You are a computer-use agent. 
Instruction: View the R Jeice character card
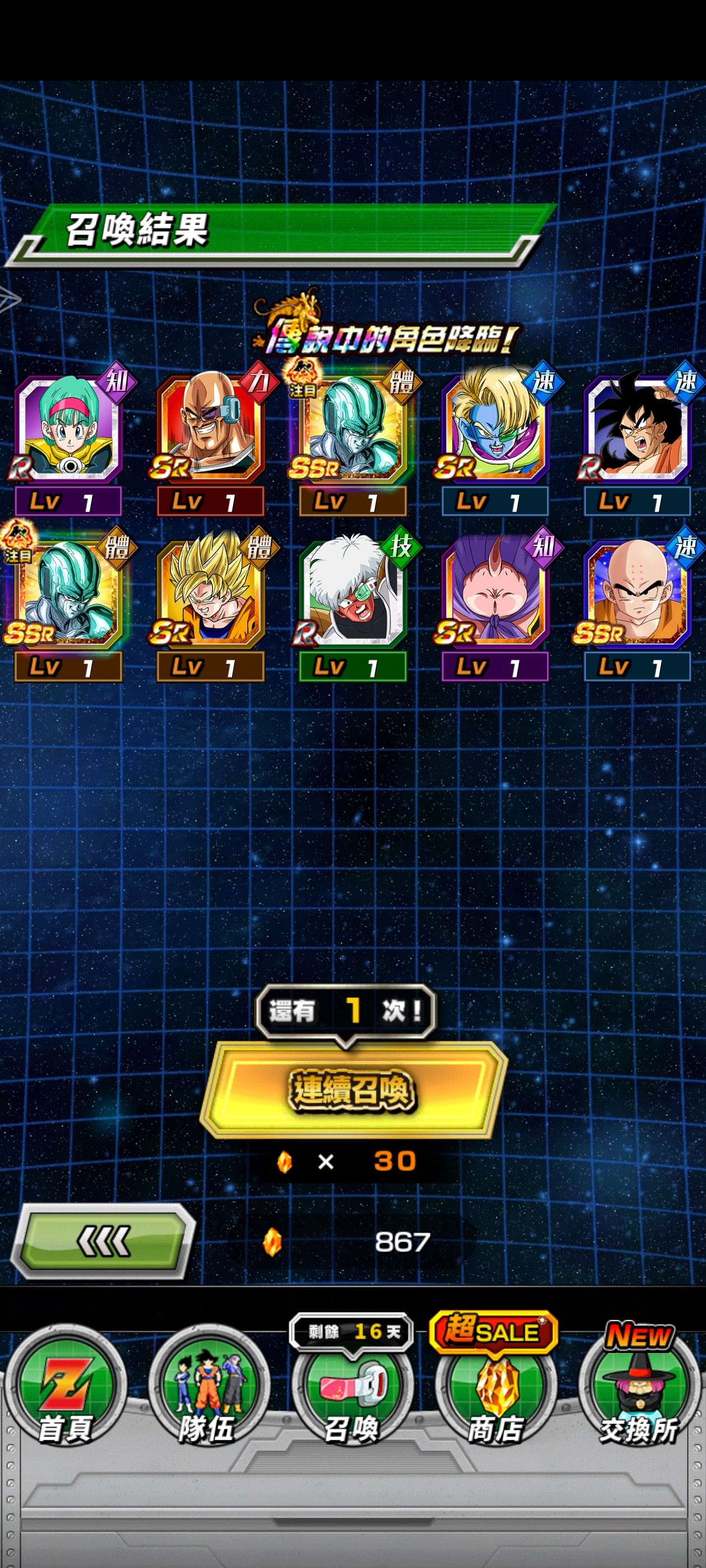[352, 595]
